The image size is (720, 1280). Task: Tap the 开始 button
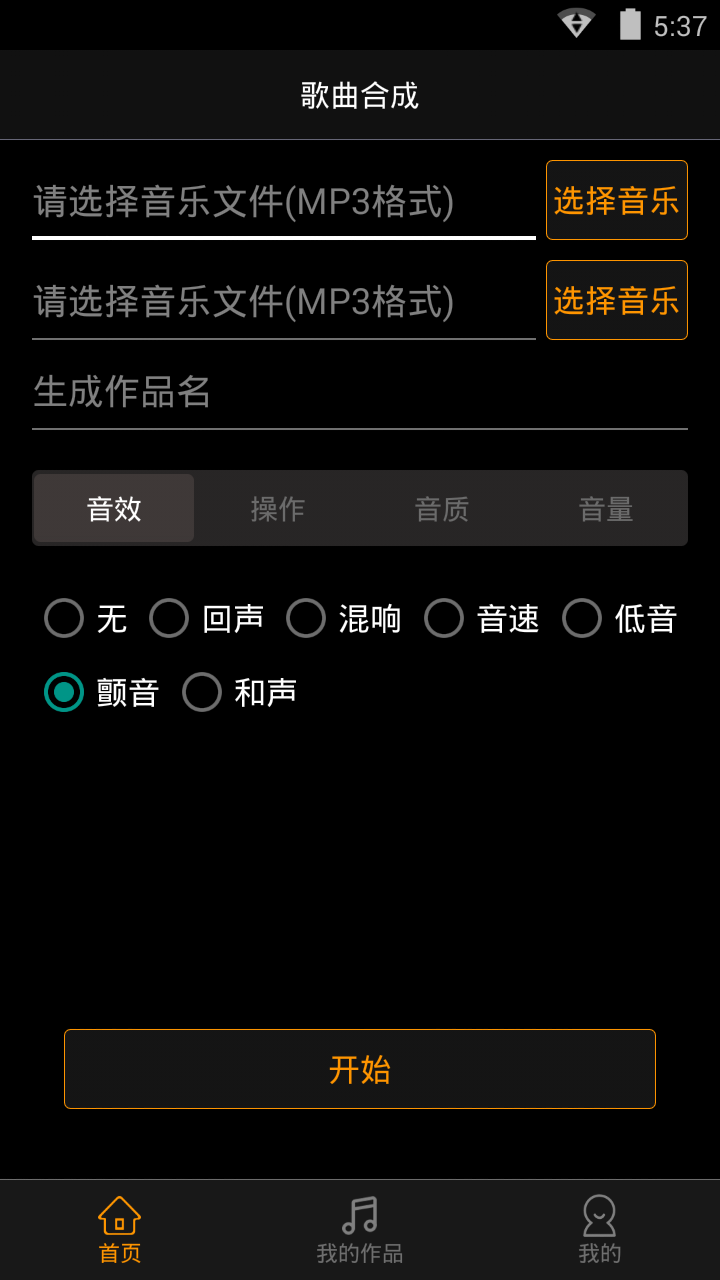(360, 1069)
